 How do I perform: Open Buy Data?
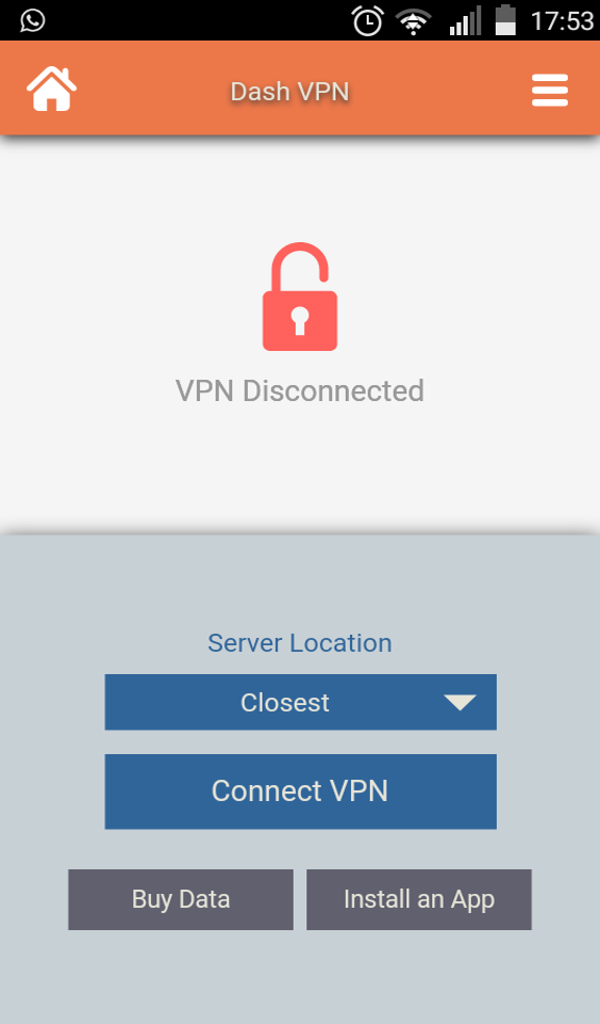pos(181,899)
